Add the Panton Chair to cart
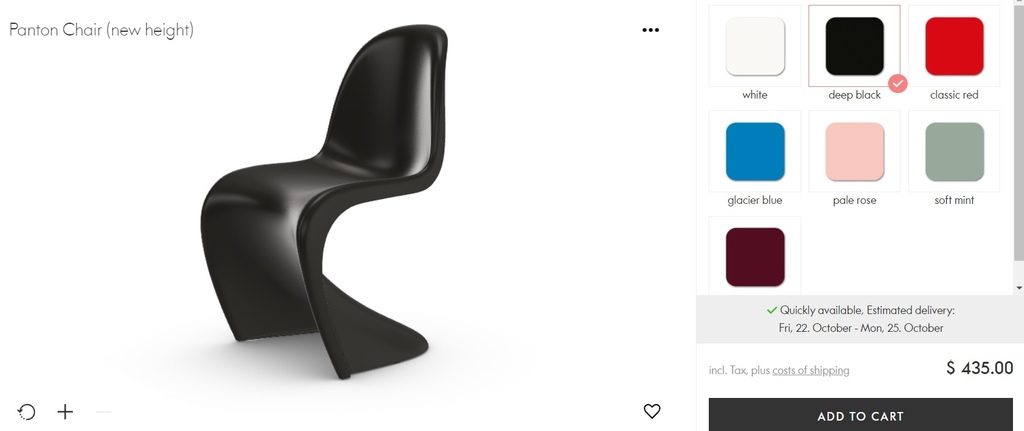1024x431 pixels. coord(860,416)
